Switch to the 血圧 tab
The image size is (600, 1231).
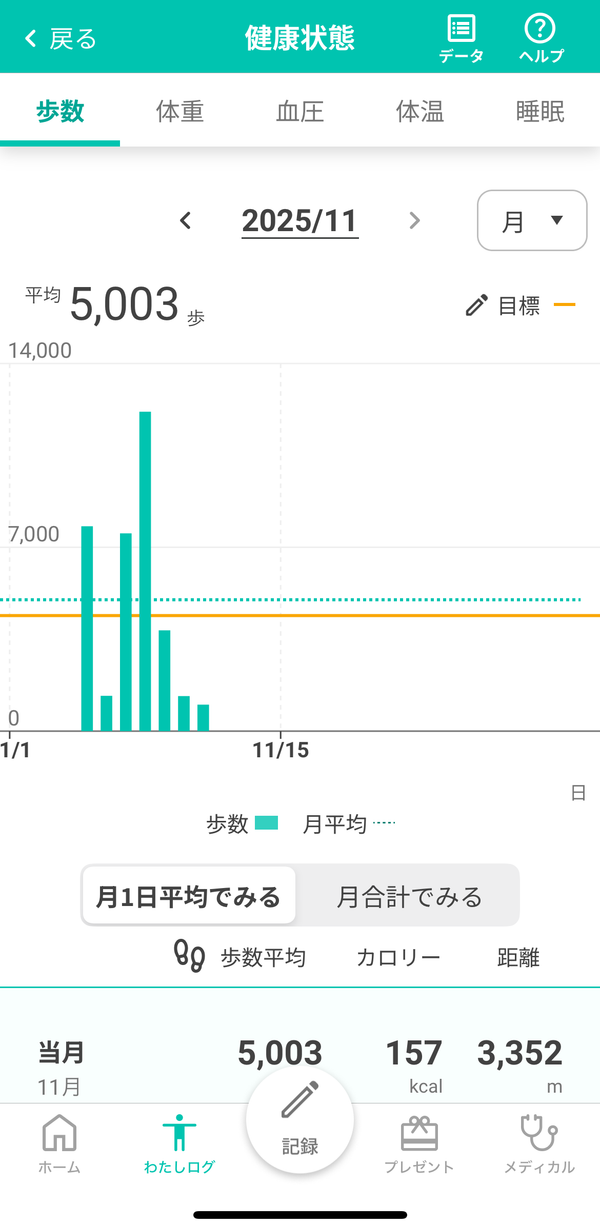point(300,110)
